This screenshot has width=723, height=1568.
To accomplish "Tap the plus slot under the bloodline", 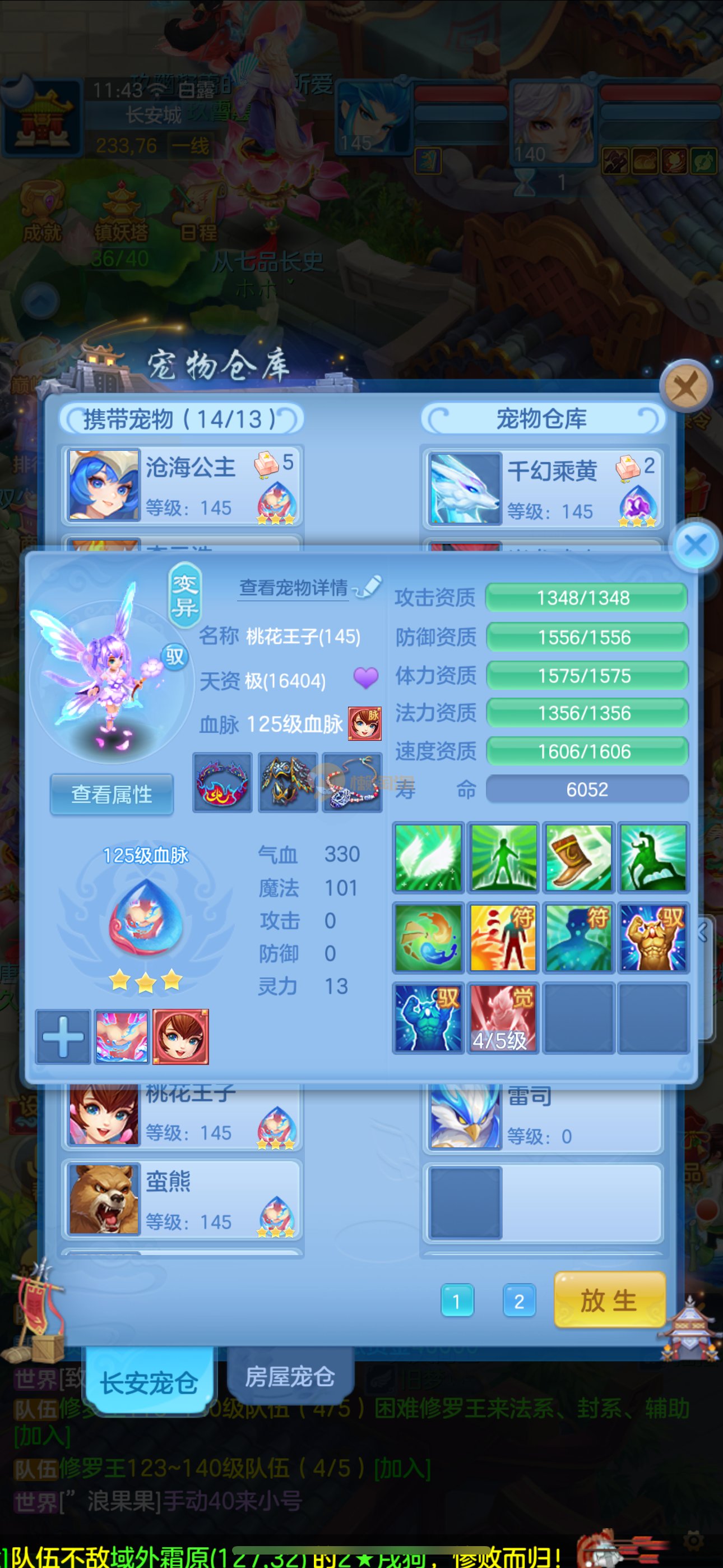I will tap(63, 1036).
